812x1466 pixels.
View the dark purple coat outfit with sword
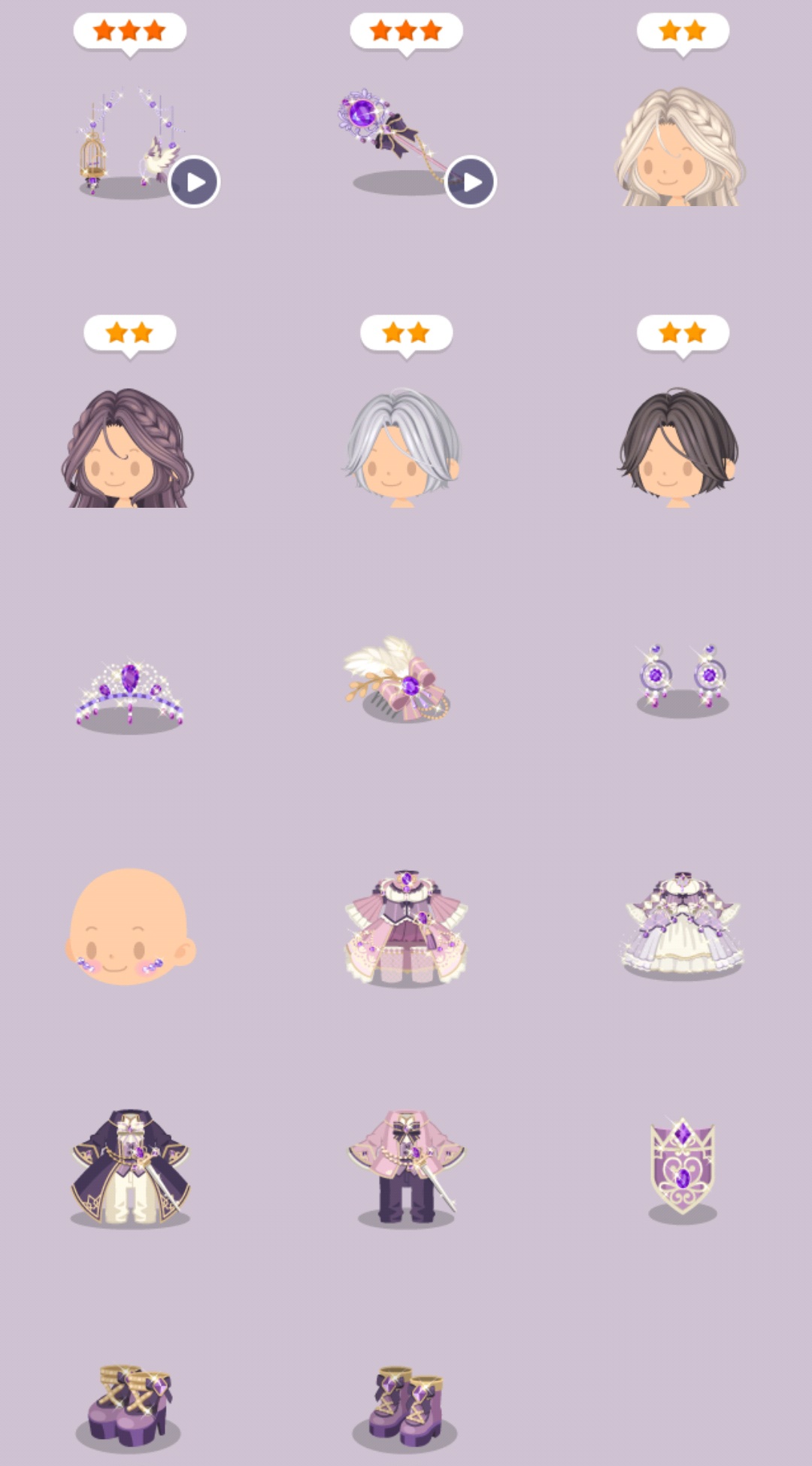click(x=130, y=1167)
